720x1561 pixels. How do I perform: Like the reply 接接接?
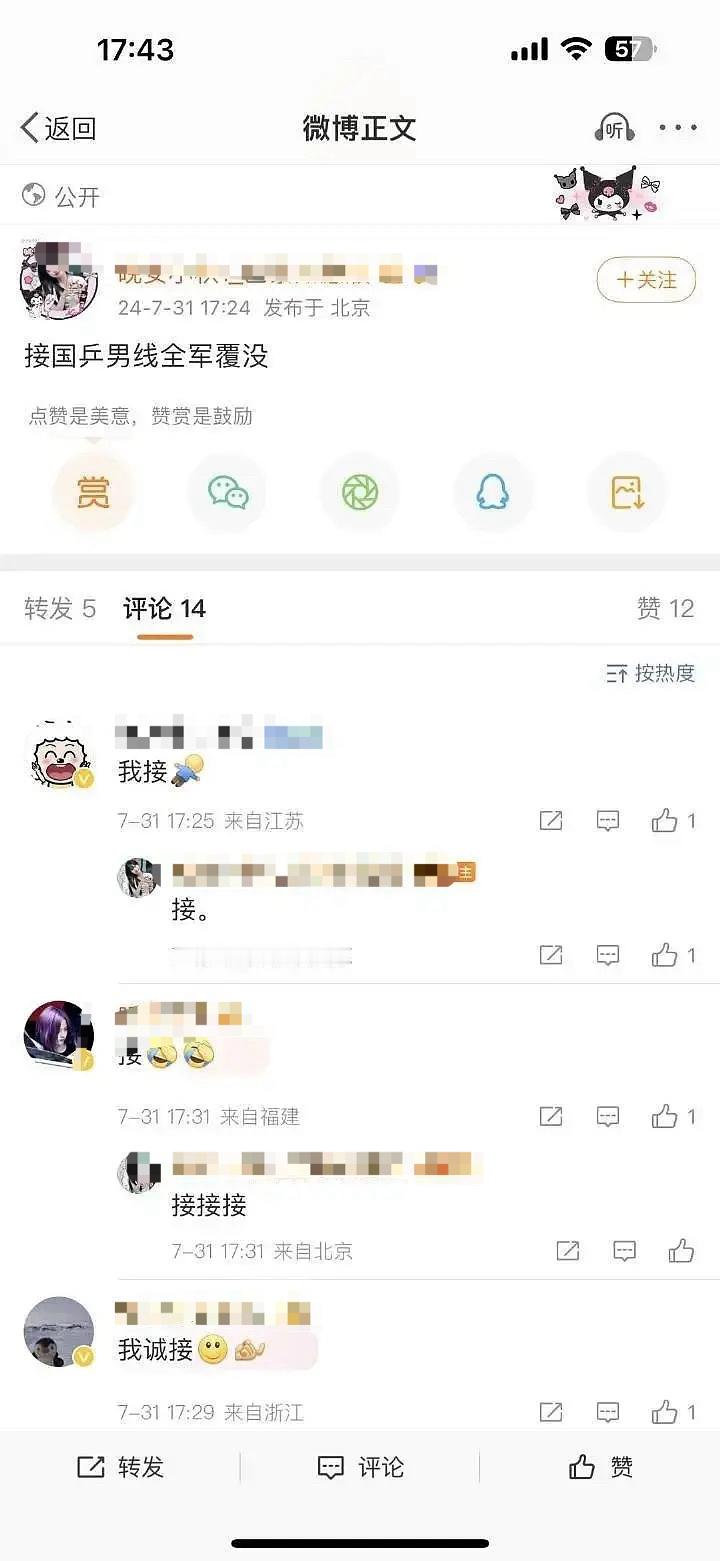pos(681,1251)
